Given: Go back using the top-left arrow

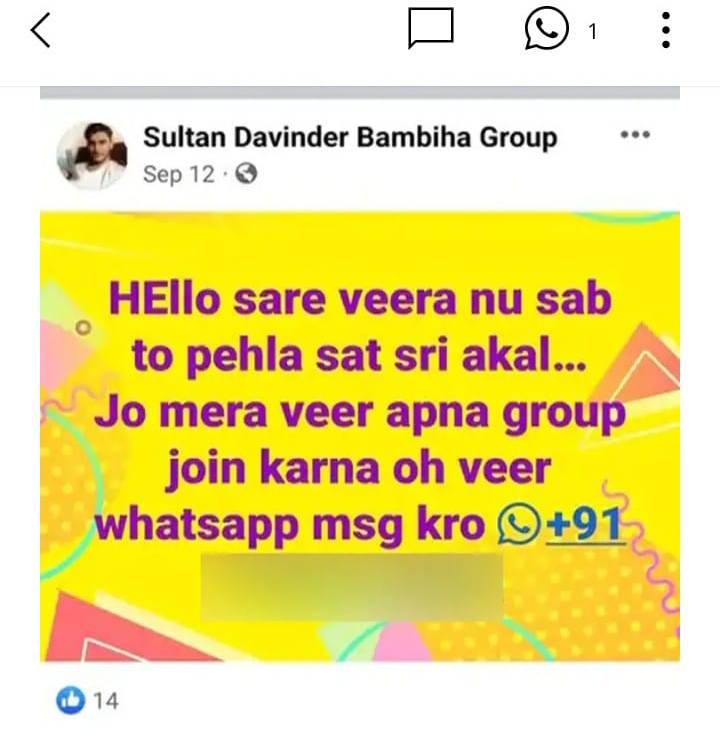Looking at the screenshot, I should (x=40, y=31).
